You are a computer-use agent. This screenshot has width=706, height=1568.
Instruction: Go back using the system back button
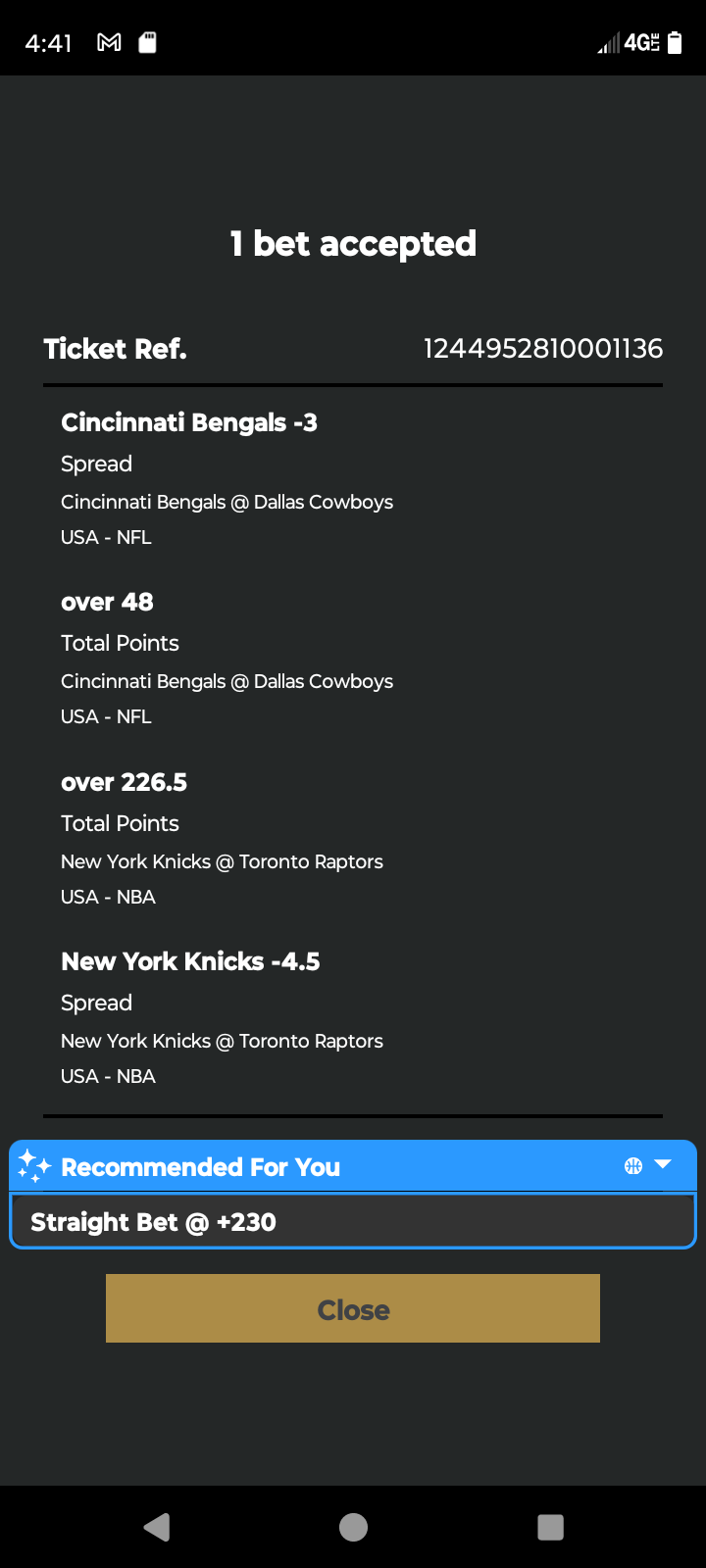tap(157, 1527)
